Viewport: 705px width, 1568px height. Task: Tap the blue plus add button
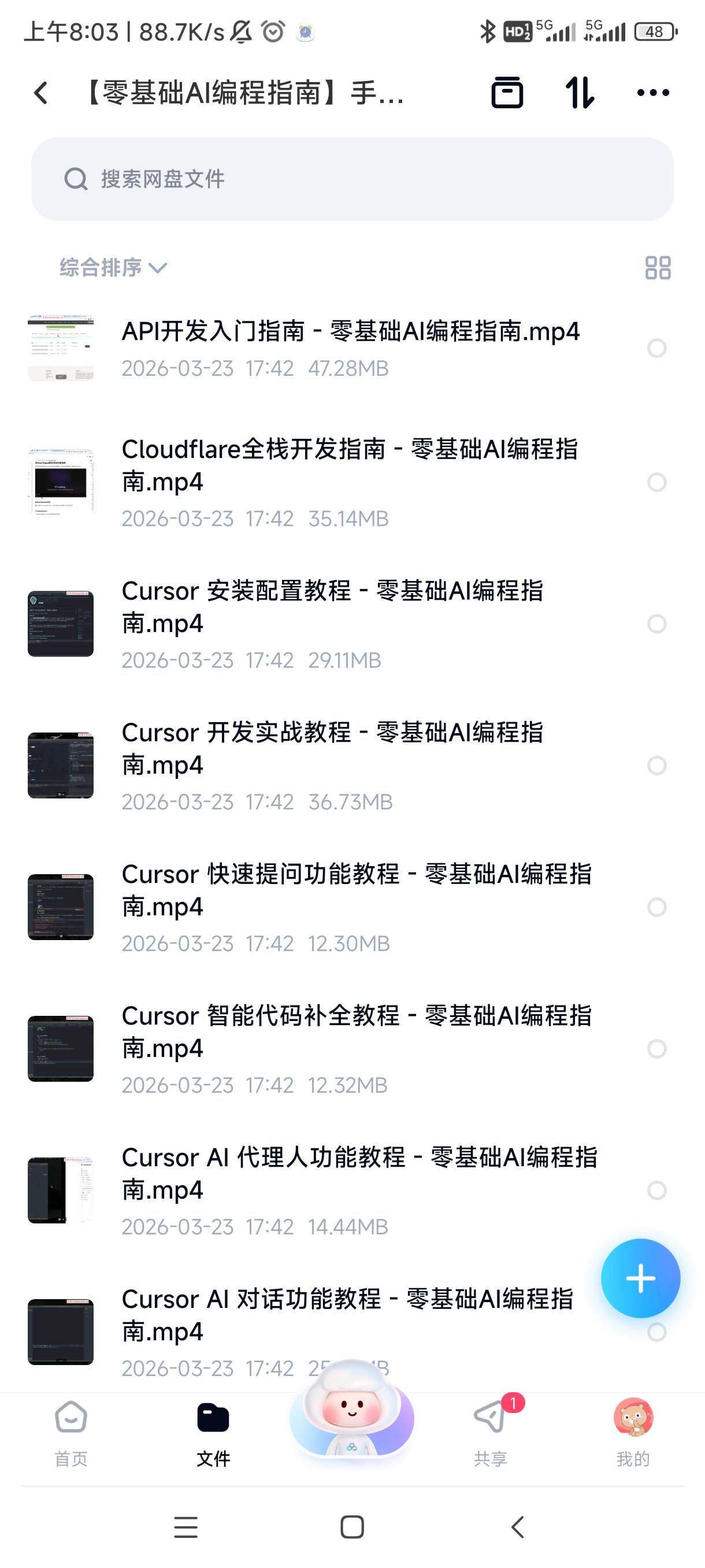(x=640, y=1278)
